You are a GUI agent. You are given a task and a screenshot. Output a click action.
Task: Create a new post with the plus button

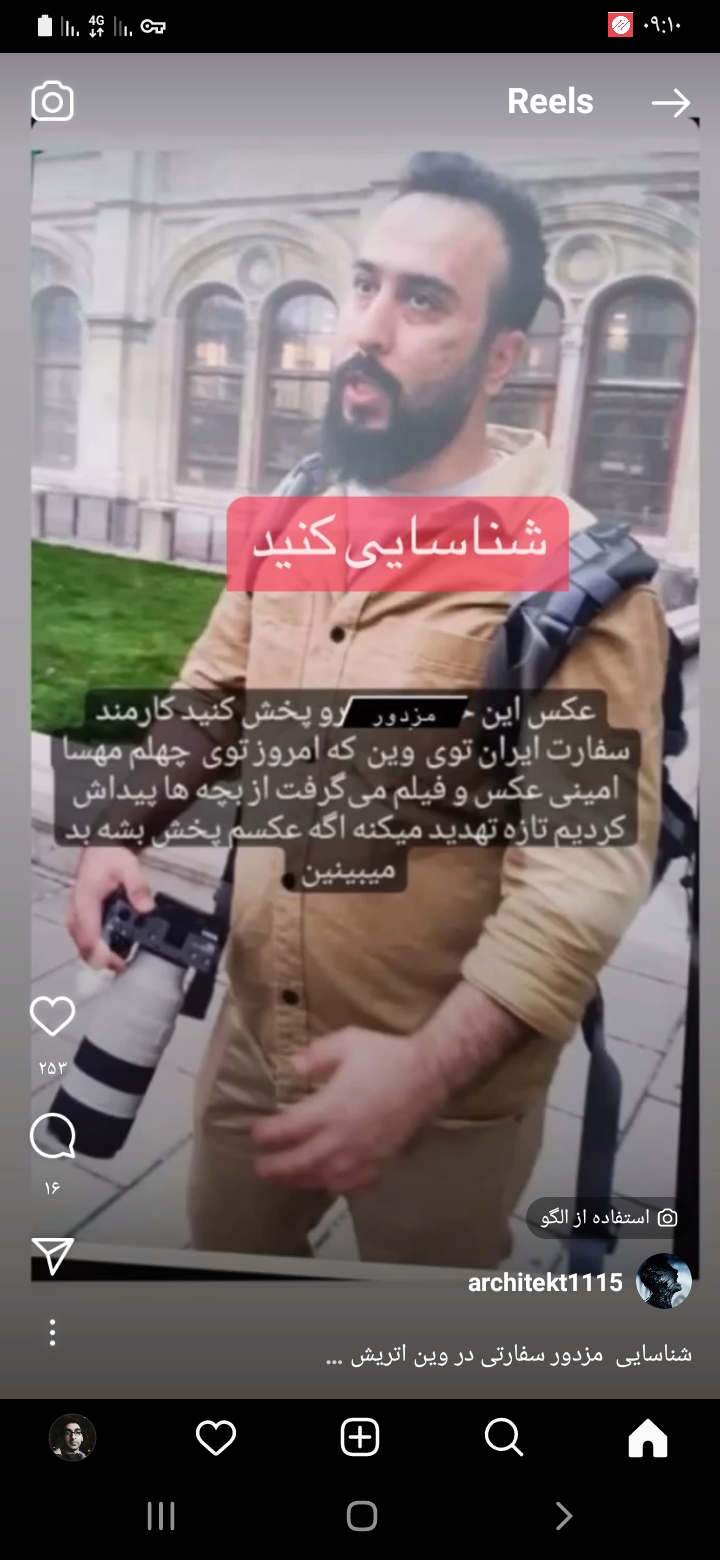coord(360,1438)
